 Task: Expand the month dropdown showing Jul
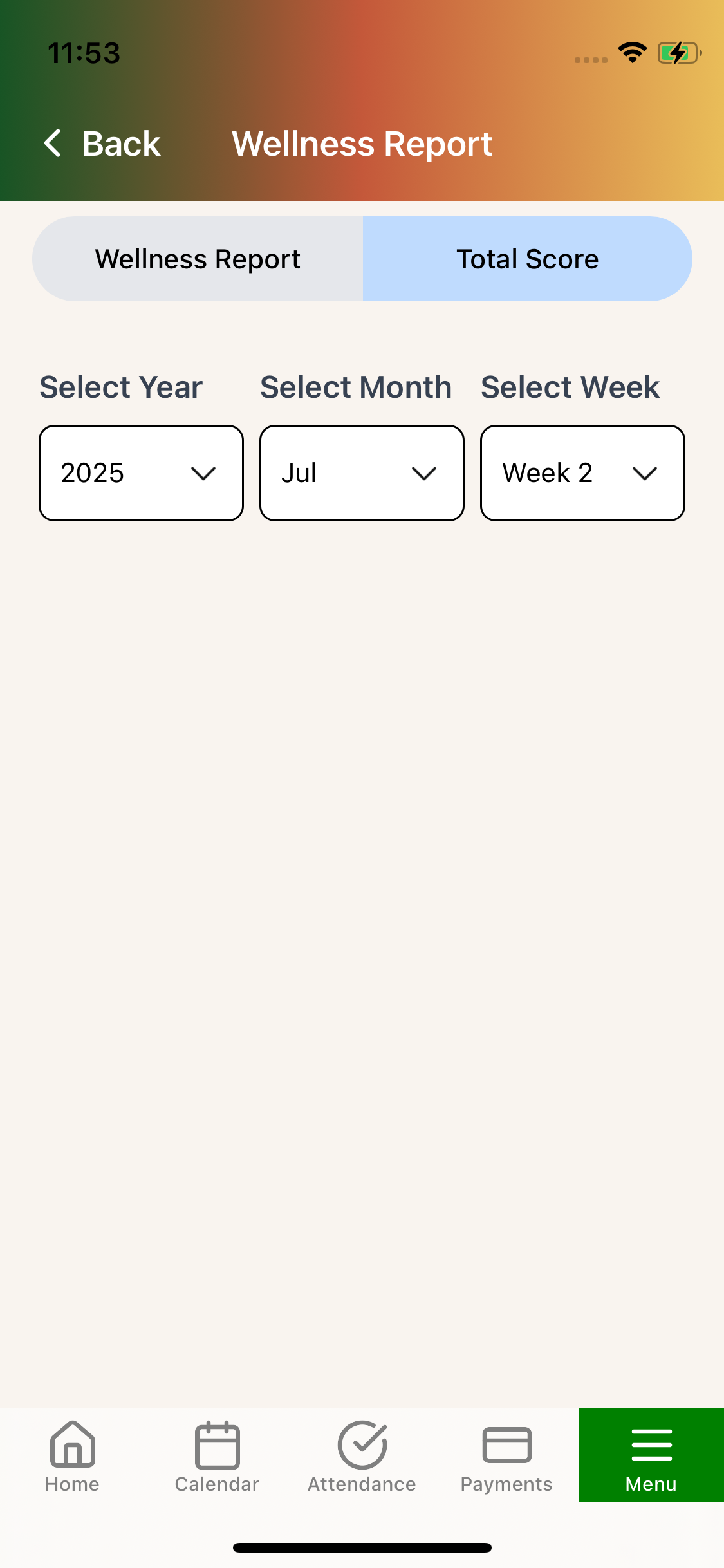click(362, 473)
